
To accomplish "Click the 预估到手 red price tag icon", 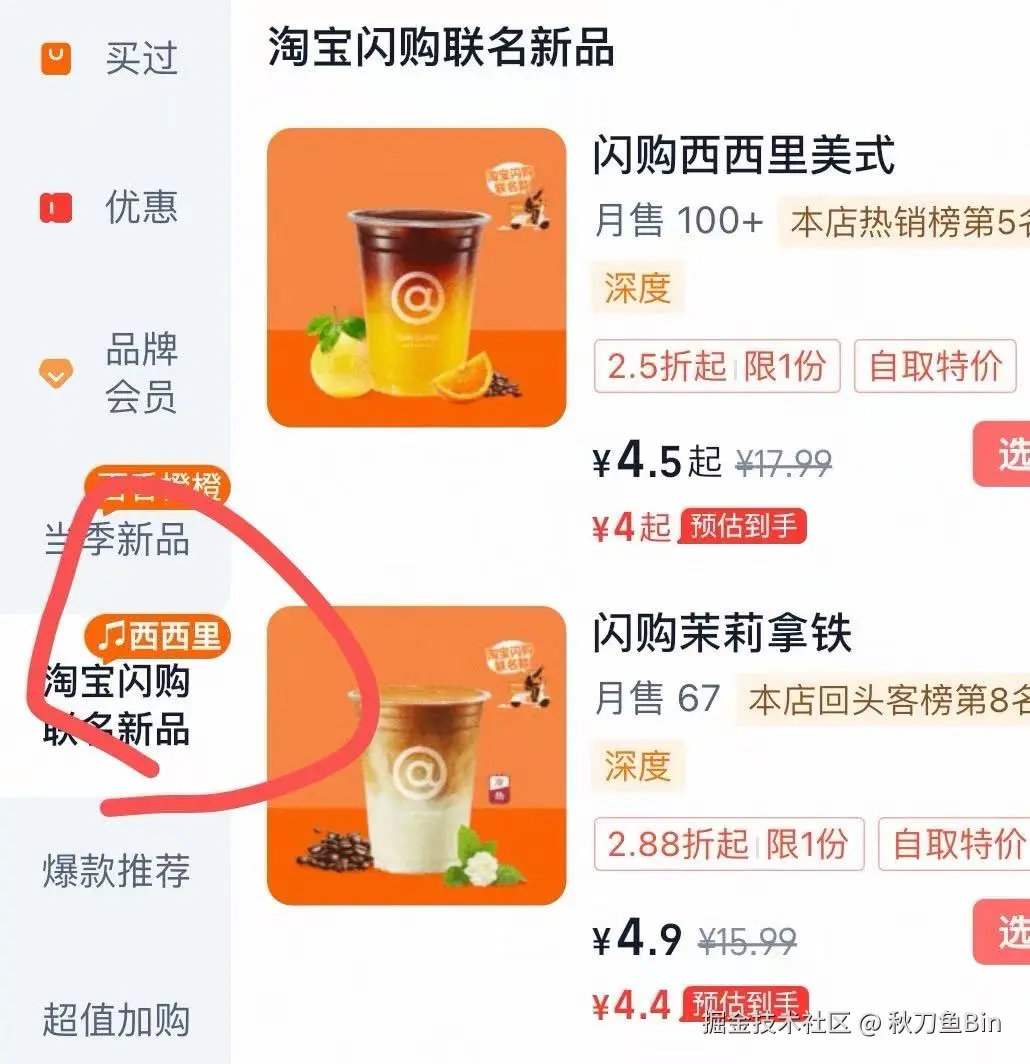I will pos(741,527).
